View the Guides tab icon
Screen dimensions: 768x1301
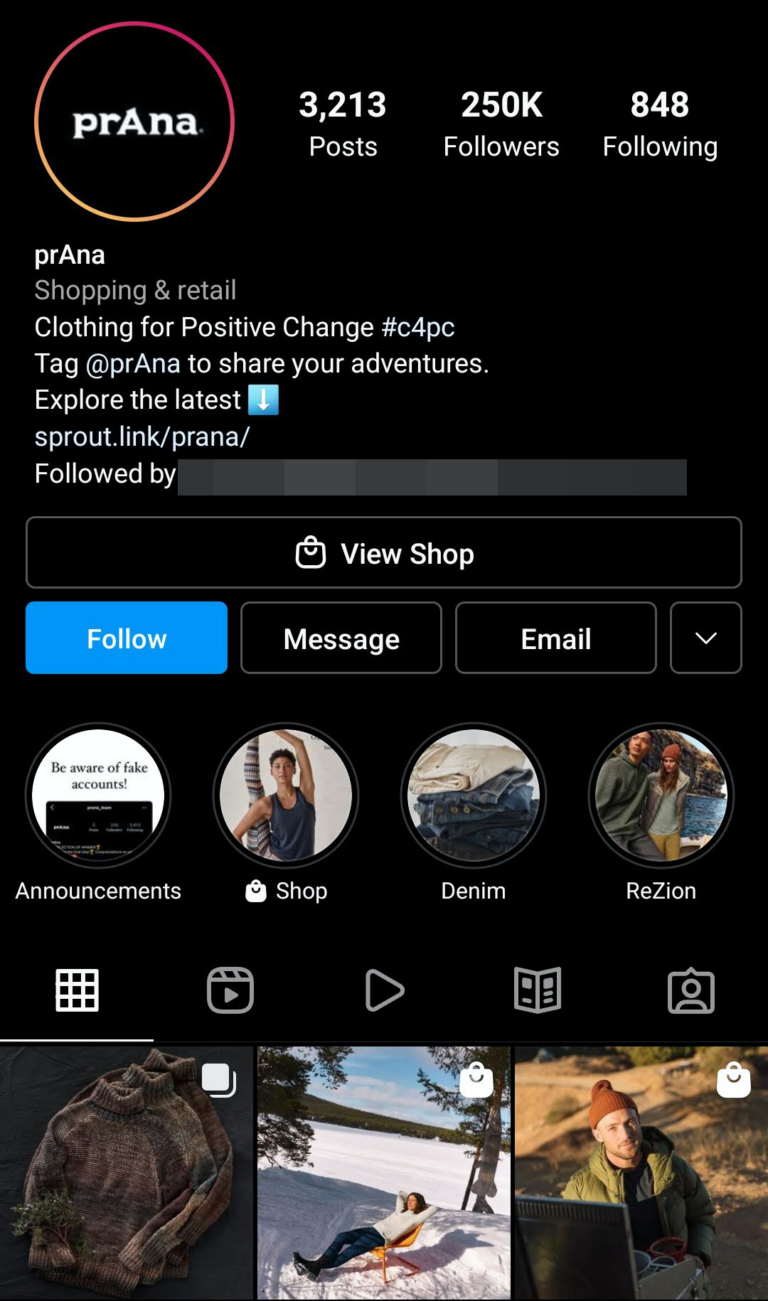537,990
